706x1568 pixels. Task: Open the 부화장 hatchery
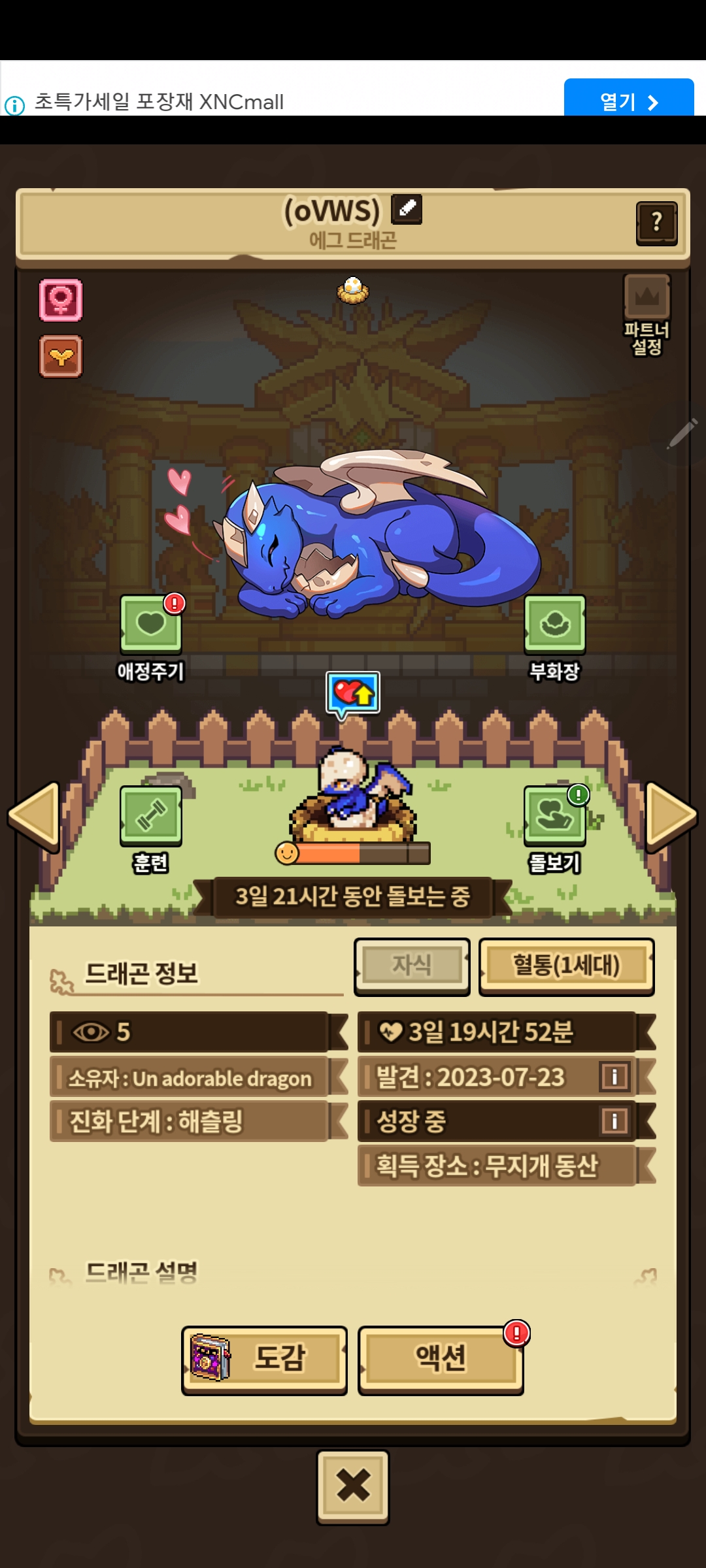pos(554,625)
